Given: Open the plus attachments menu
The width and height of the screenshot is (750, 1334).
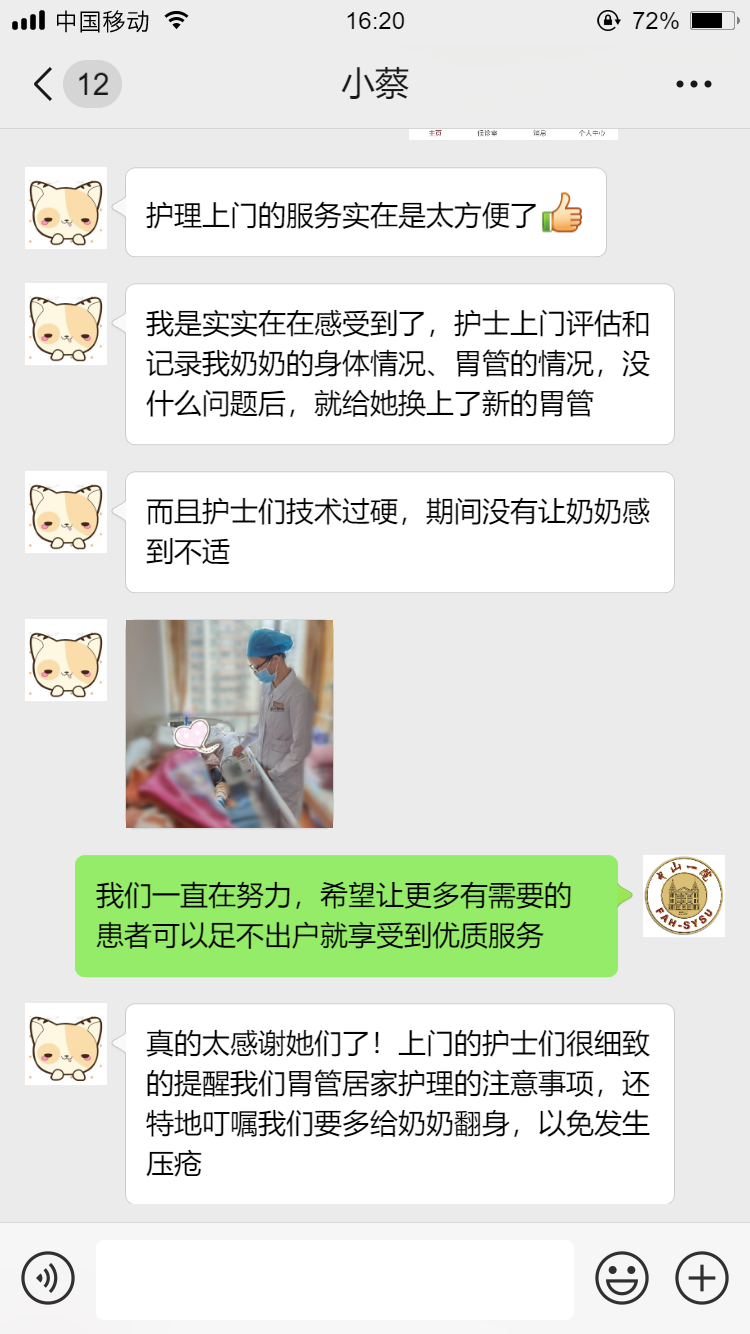Looking at the screenshot, I should 702,1278.
